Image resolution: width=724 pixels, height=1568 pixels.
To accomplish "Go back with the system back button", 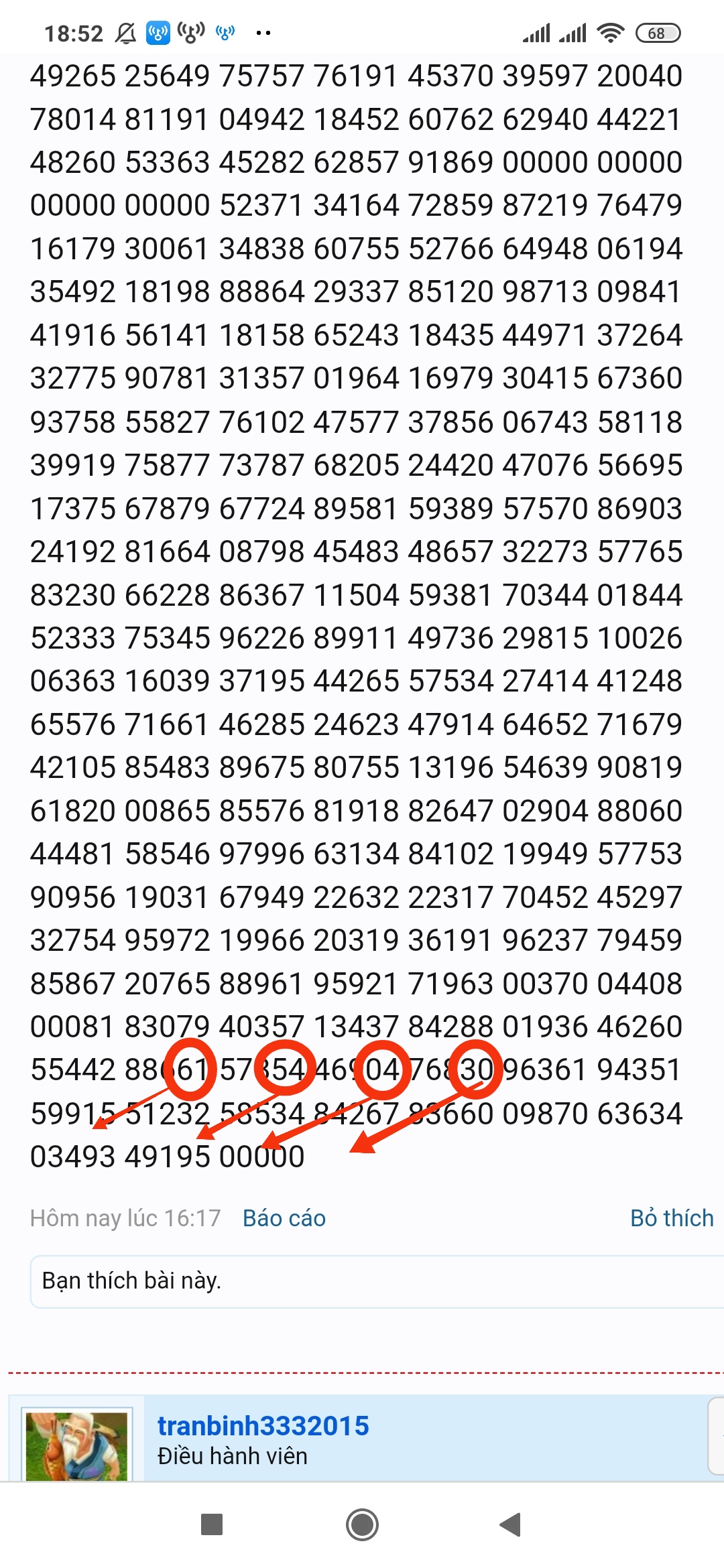I will tap(511, 1524).
